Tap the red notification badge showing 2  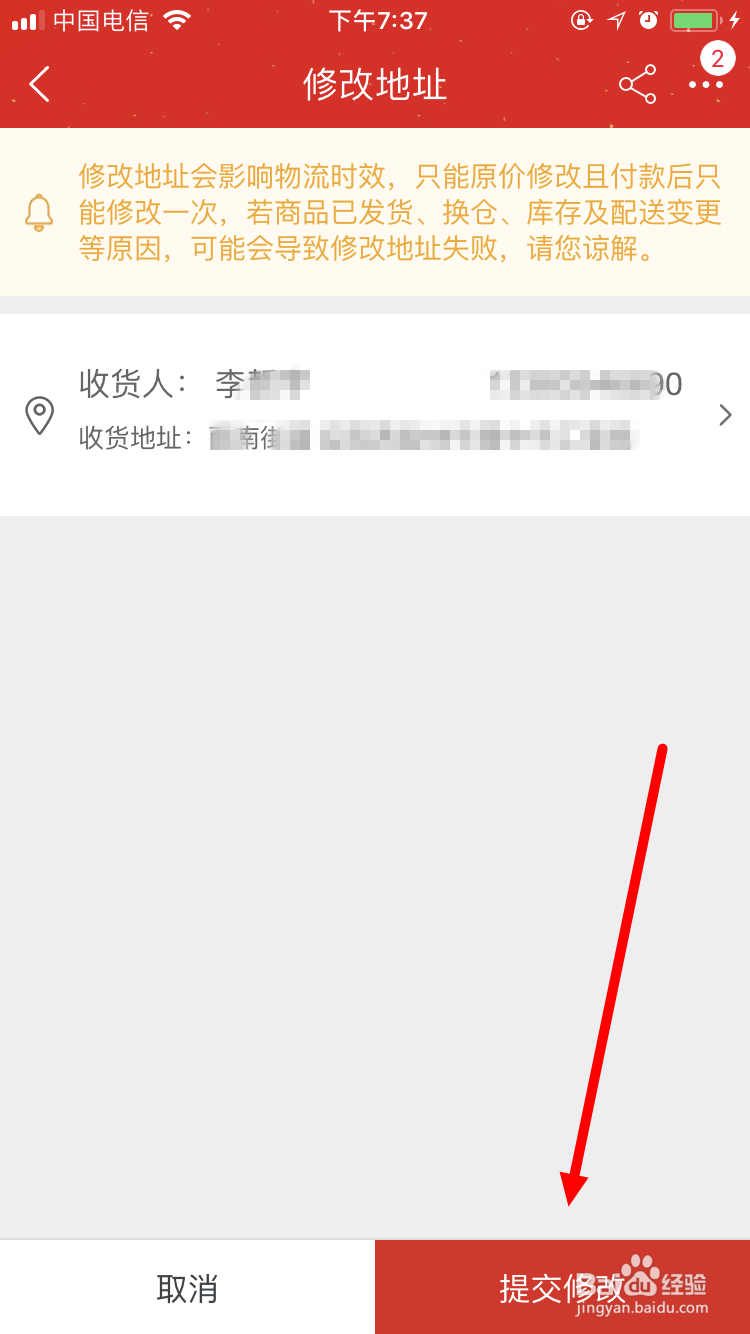coord(717,58)
